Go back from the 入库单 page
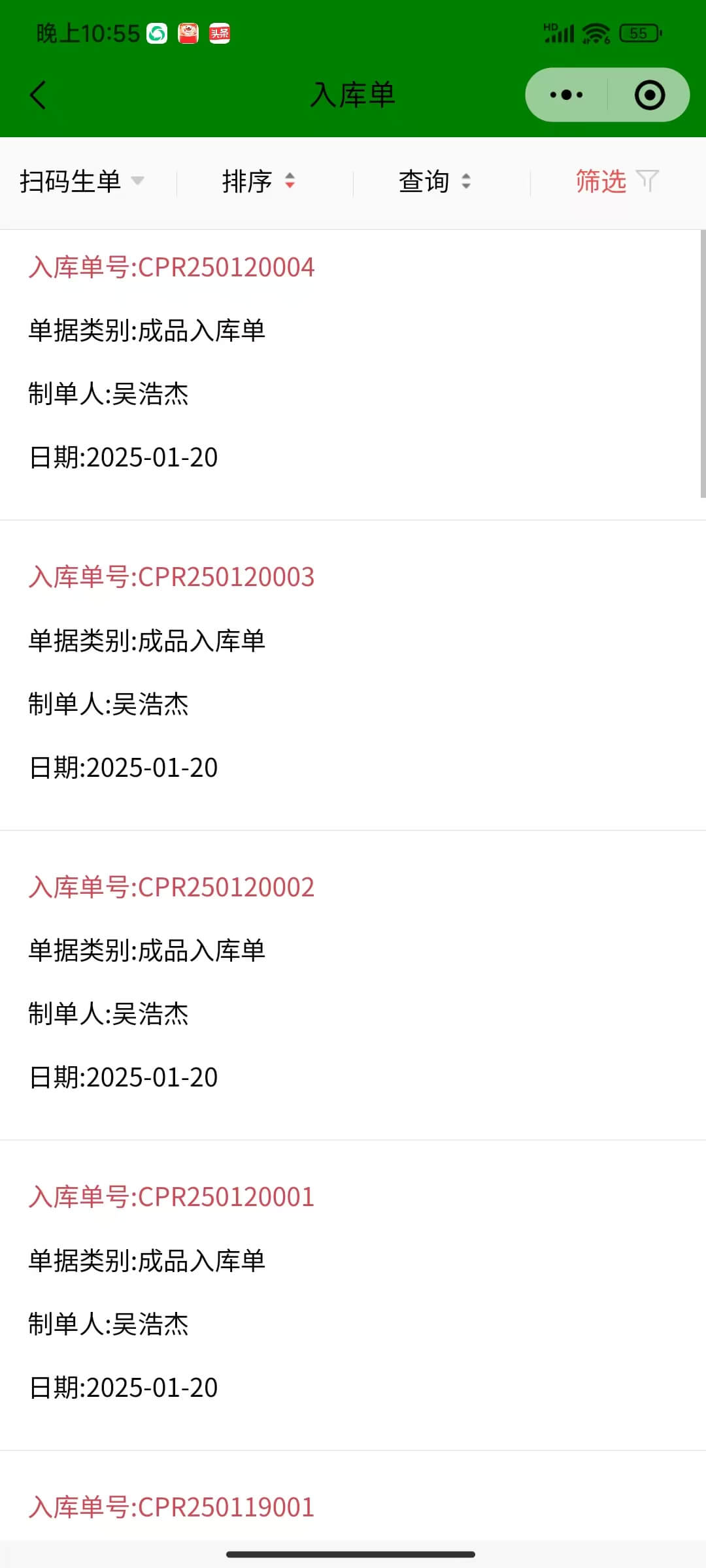706x1568 pixels. pyautogui.click(x=38, y=95)
